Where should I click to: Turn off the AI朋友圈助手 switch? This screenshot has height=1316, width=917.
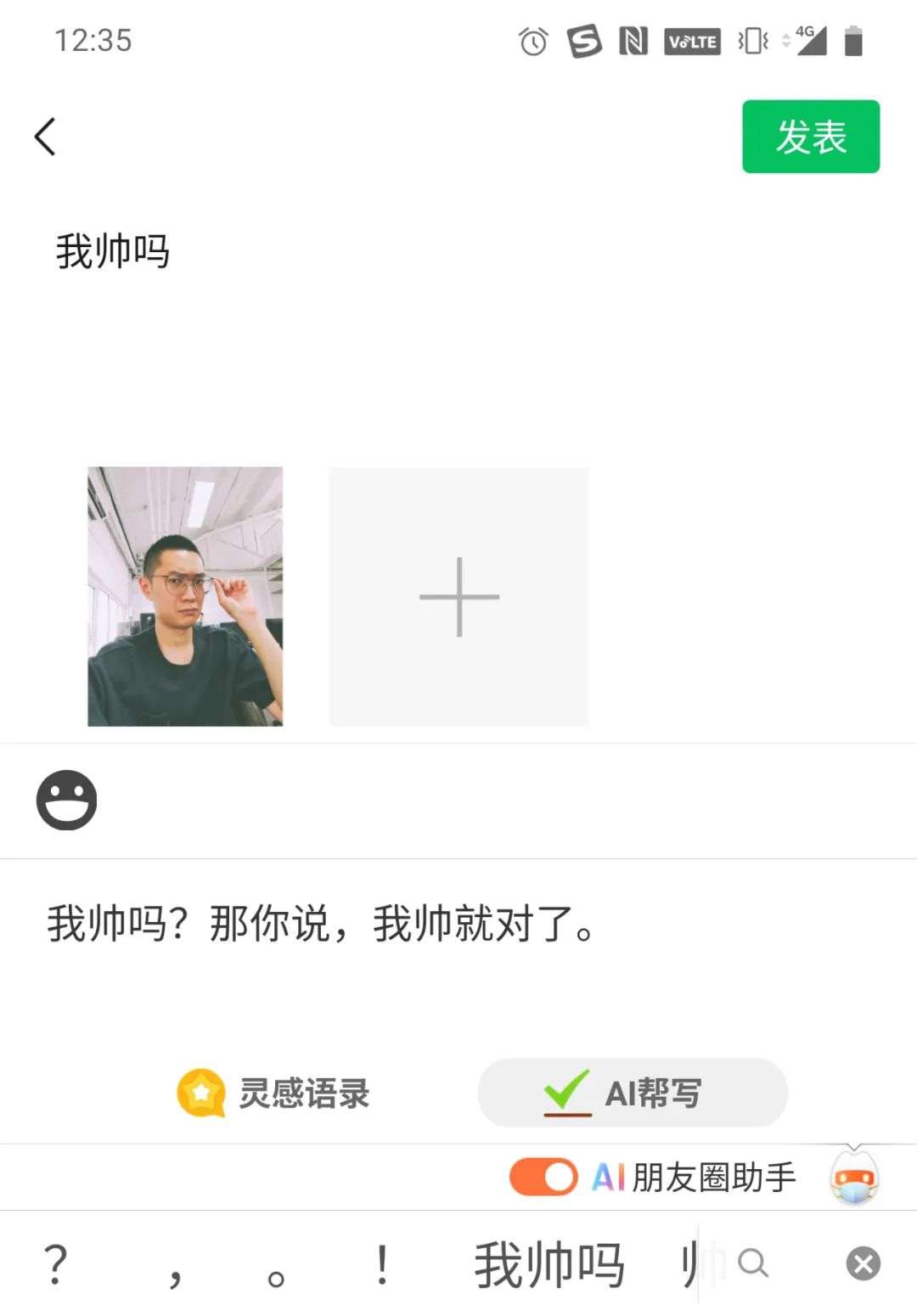[x=543, y=1177]
